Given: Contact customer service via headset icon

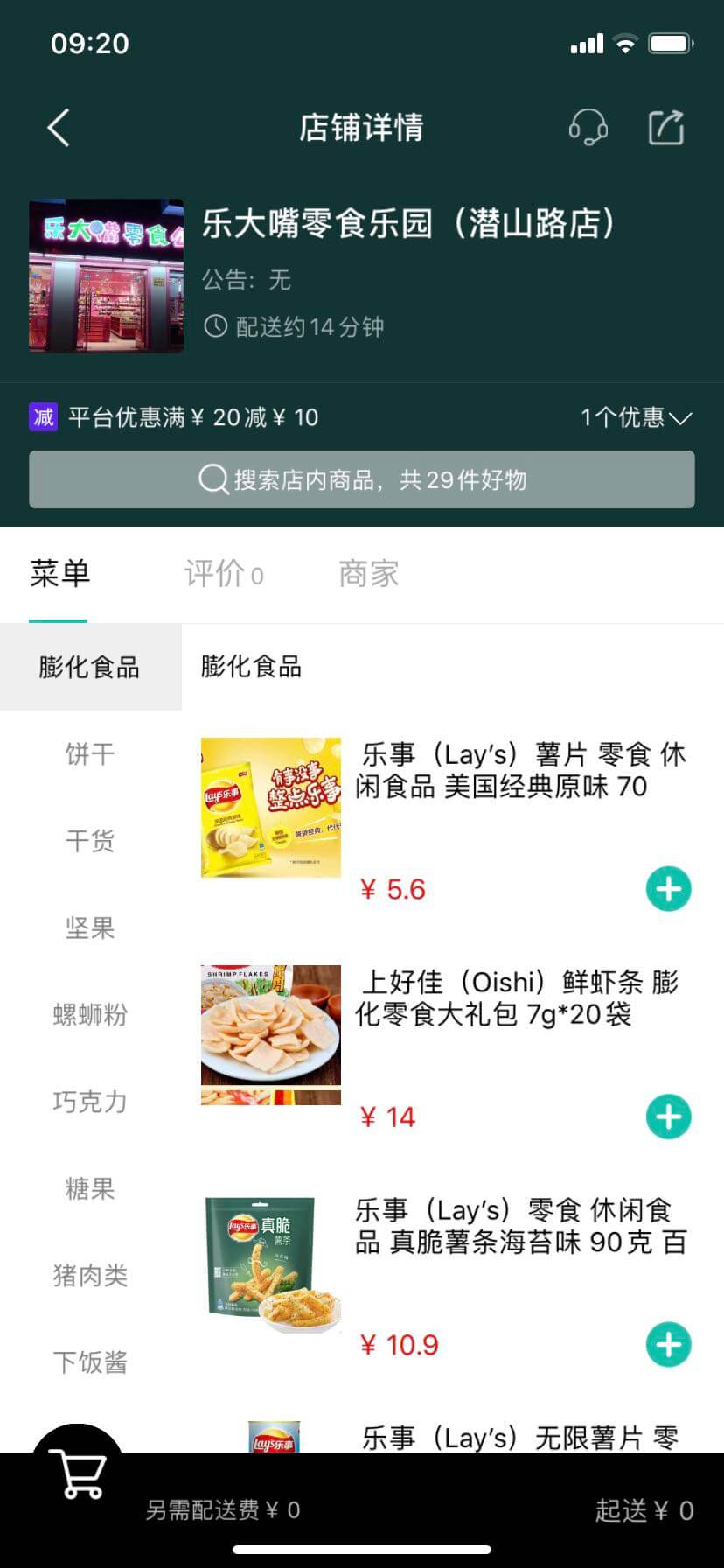Looking at the screenshot, I should pos(588,128).
